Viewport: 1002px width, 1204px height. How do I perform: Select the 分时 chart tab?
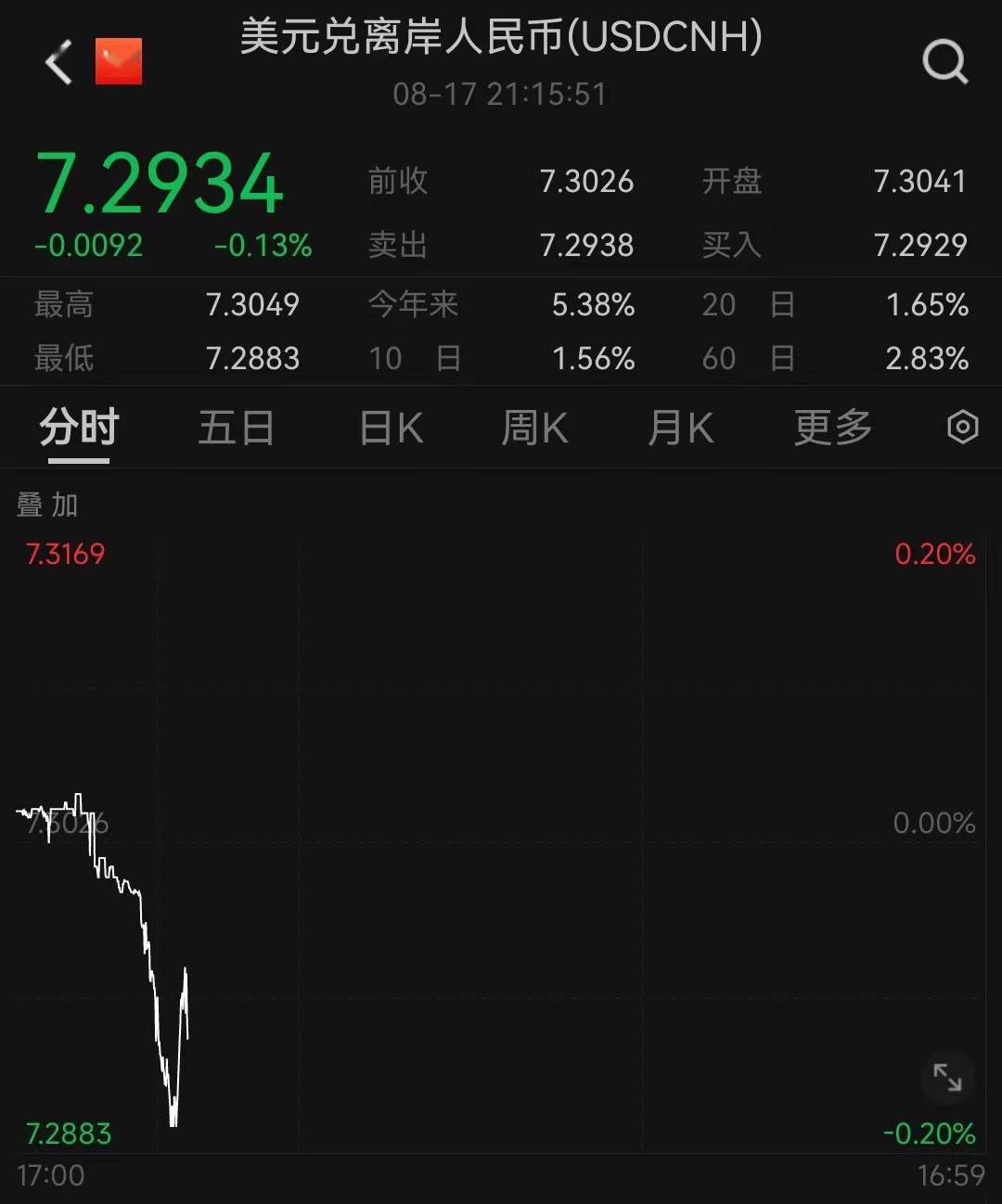(x=79, y=429)
